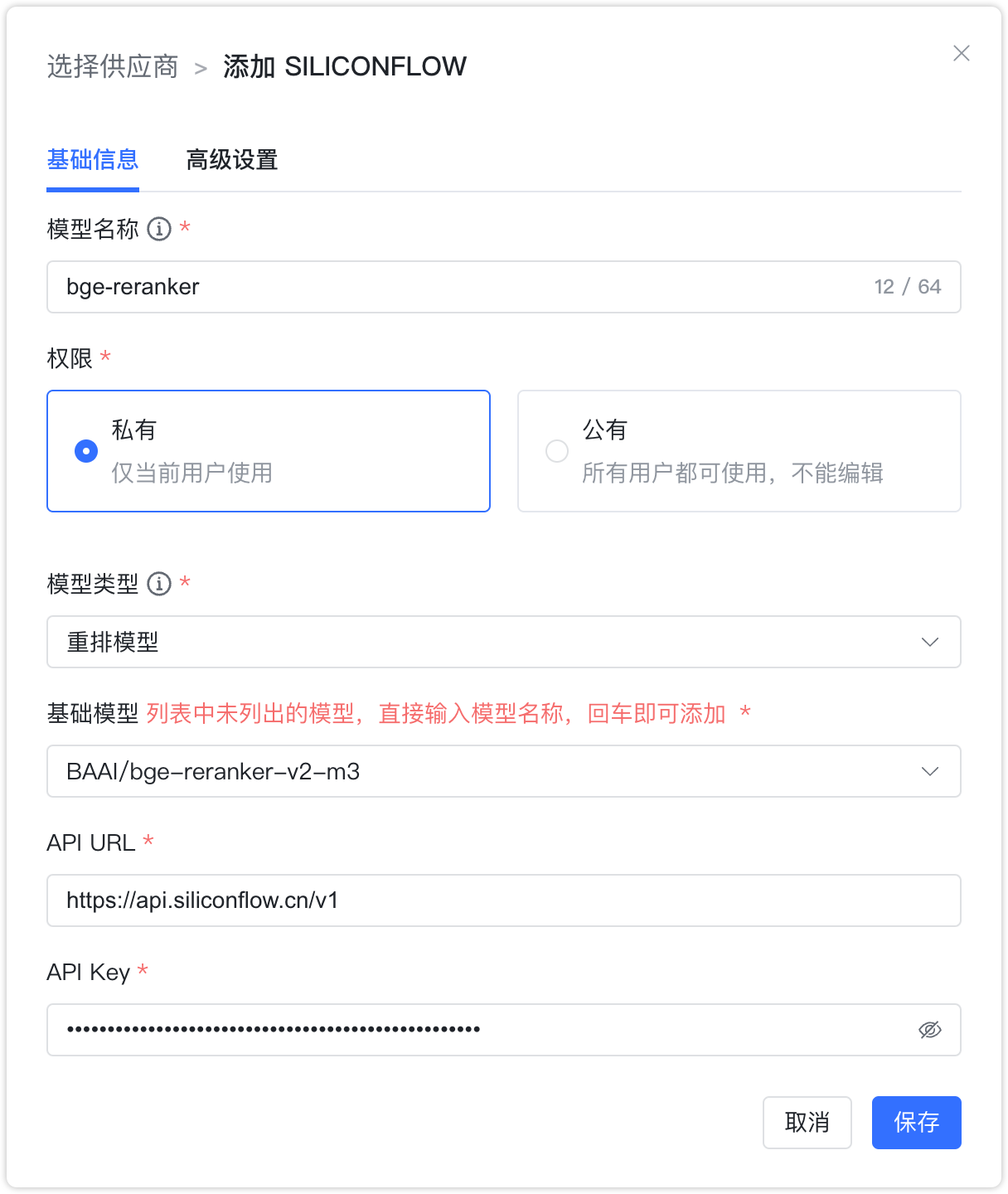Tap 取消 to cancel
The height and width of the screenshot is (1194, 1008).
pyautogui.click(x=807, y=1123)
